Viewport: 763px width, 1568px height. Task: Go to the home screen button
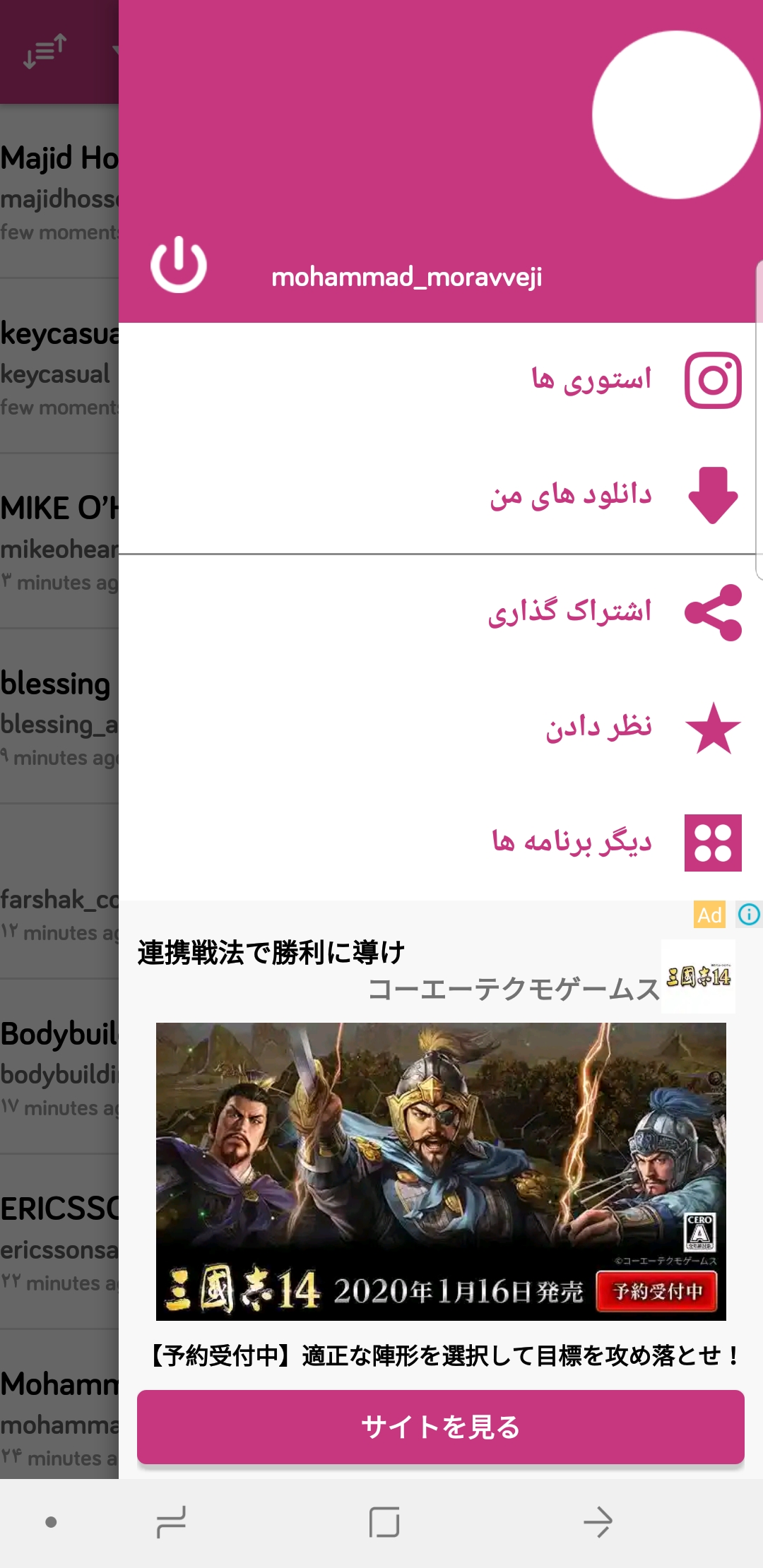pyautogui.click(x=384, y=1521)
